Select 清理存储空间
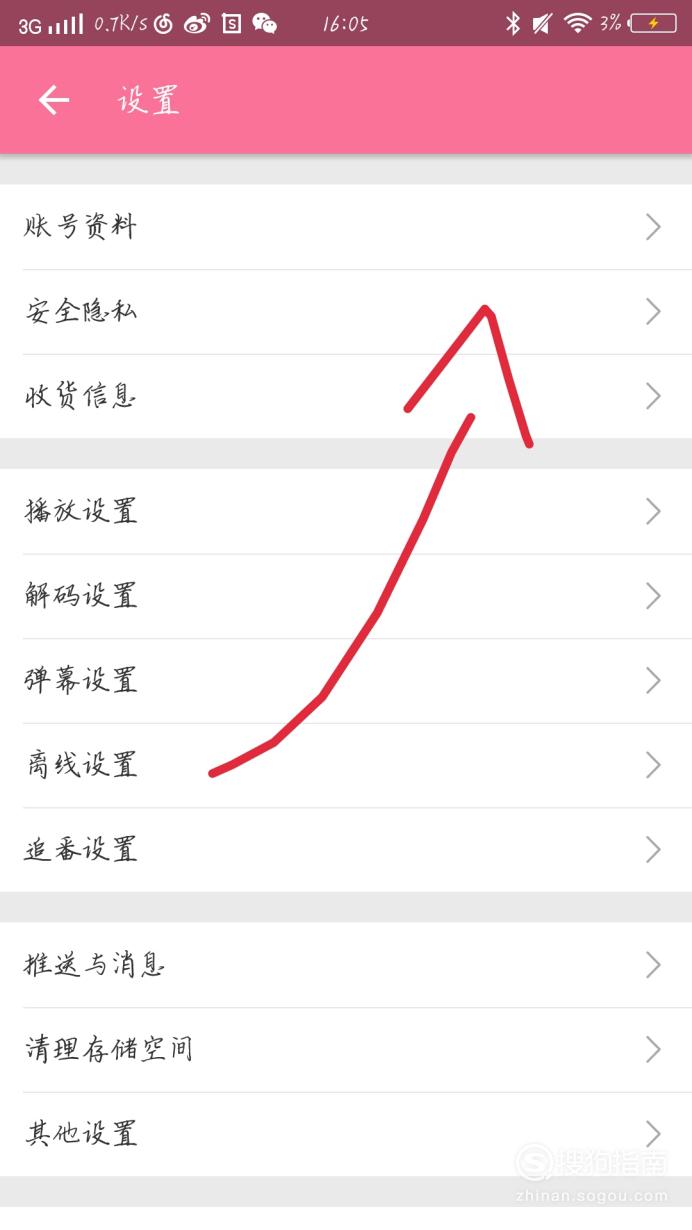This screenshot has width=692, height=1230. pos(346,1050)
